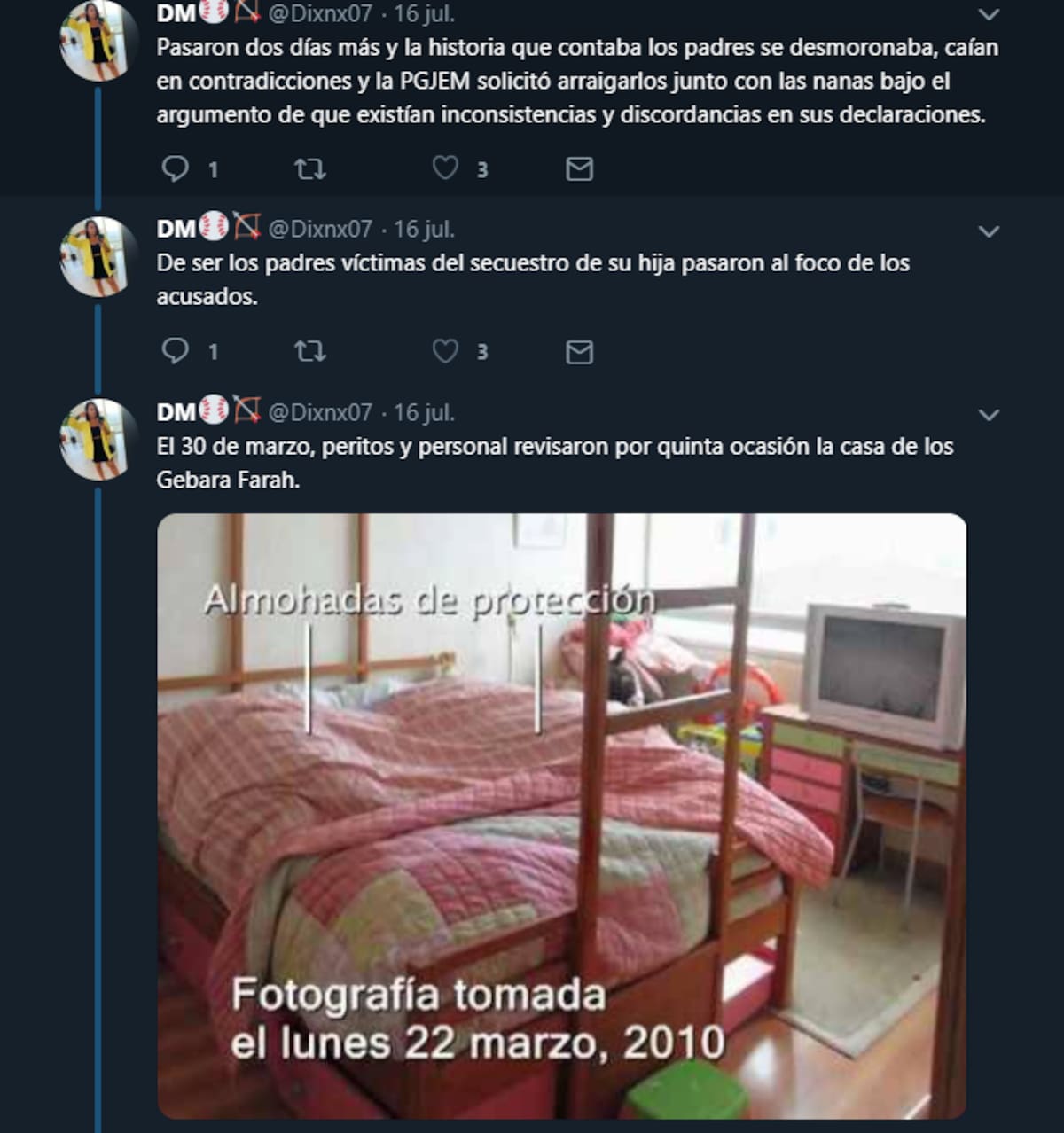Like the 'foco de los acusados' tweet
Viewport: 1064px width, 1133px height.
point(445,352)
